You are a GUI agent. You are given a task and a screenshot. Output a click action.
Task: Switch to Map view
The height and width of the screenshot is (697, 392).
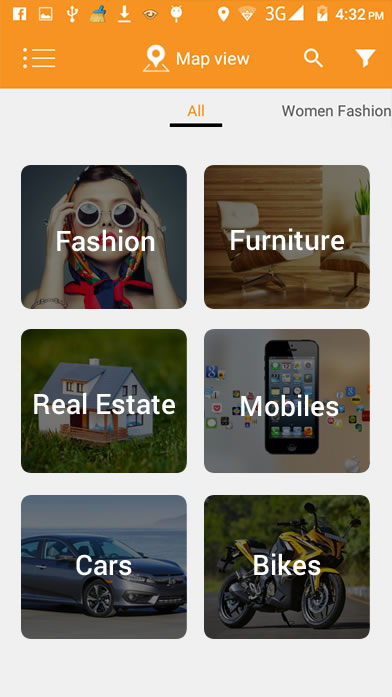tap(196, 59)
